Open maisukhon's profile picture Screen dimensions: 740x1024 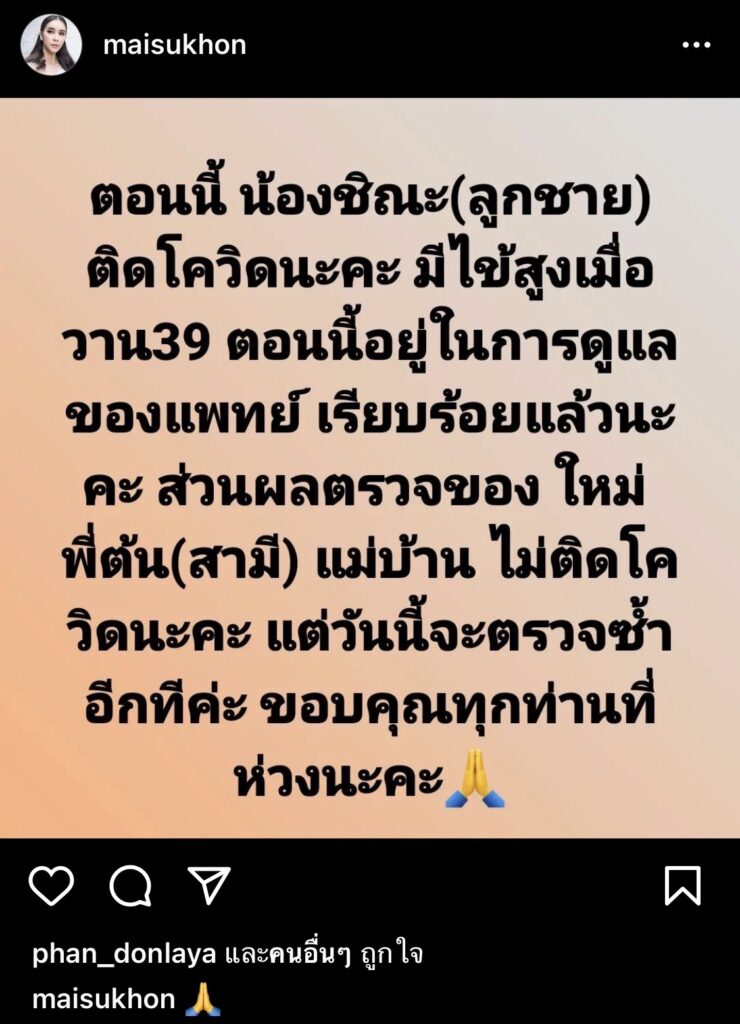tap(51, 45)
